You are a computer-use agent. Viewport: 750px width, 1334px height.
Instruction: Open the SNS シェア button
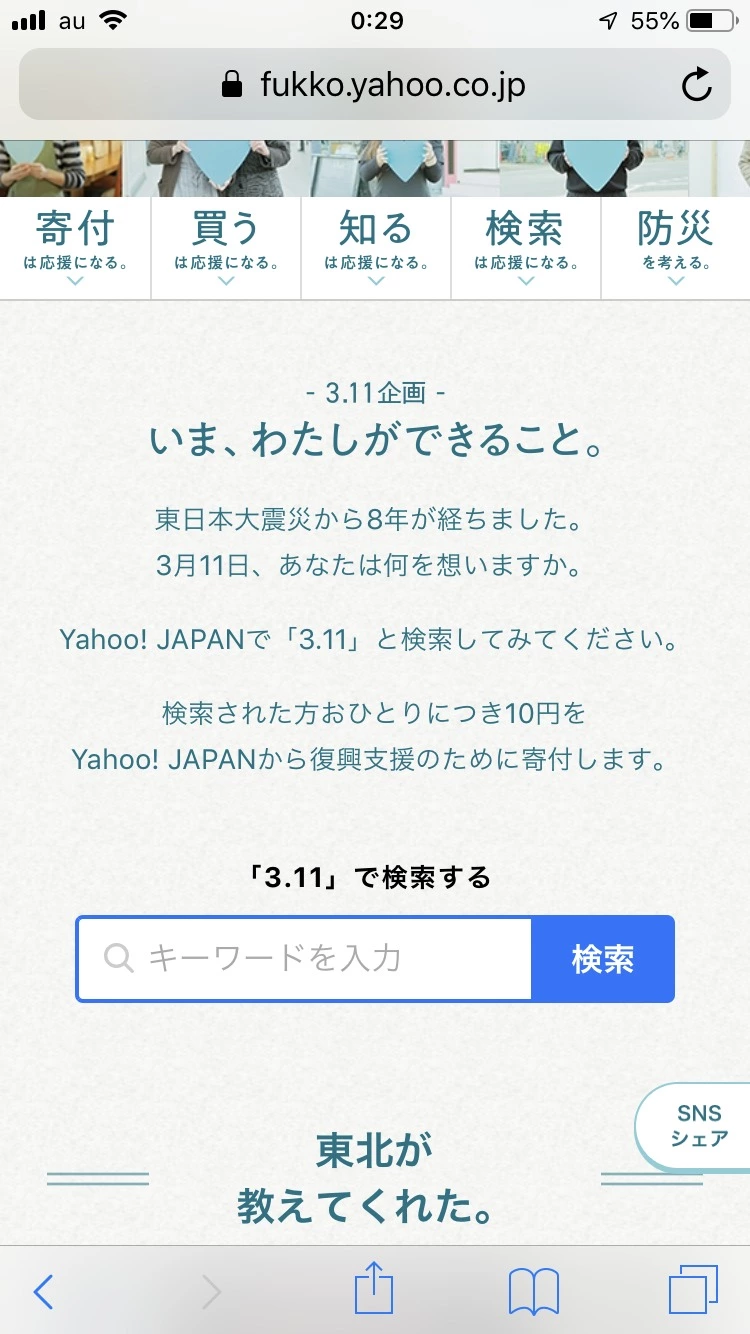click(698, 1126)
